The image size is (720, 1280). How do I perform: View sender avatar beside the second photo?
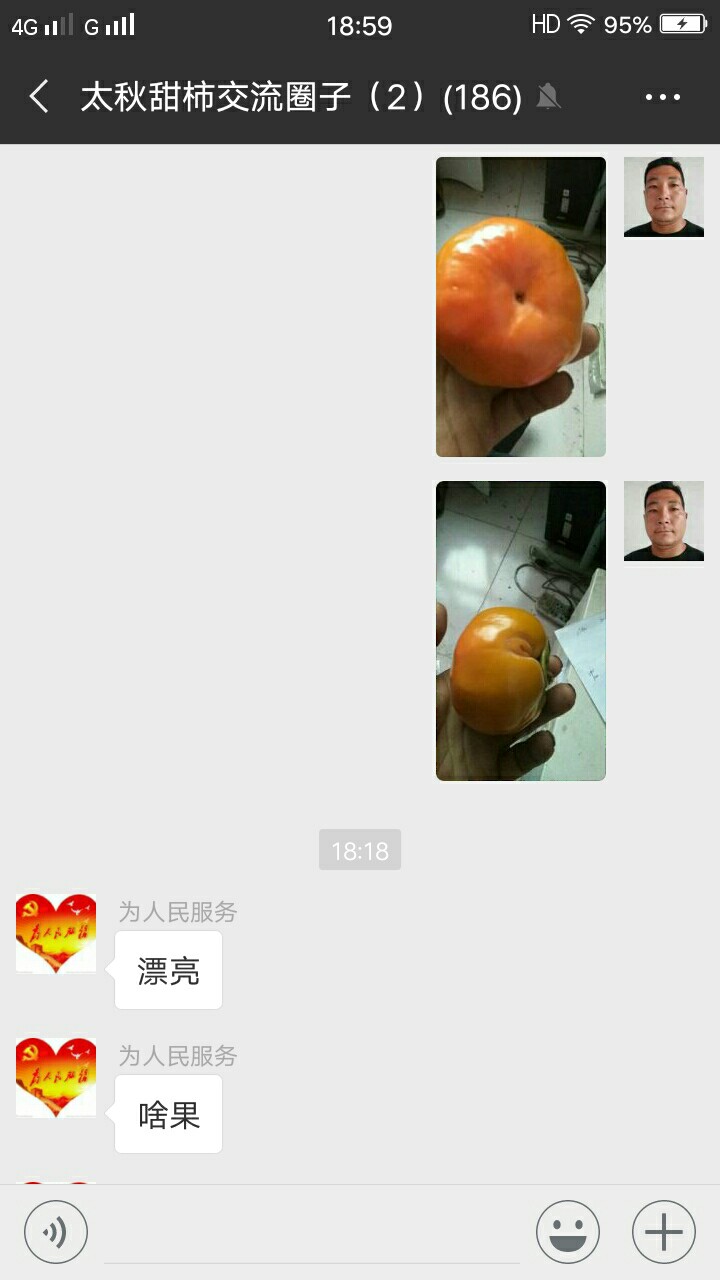[664, 521]
